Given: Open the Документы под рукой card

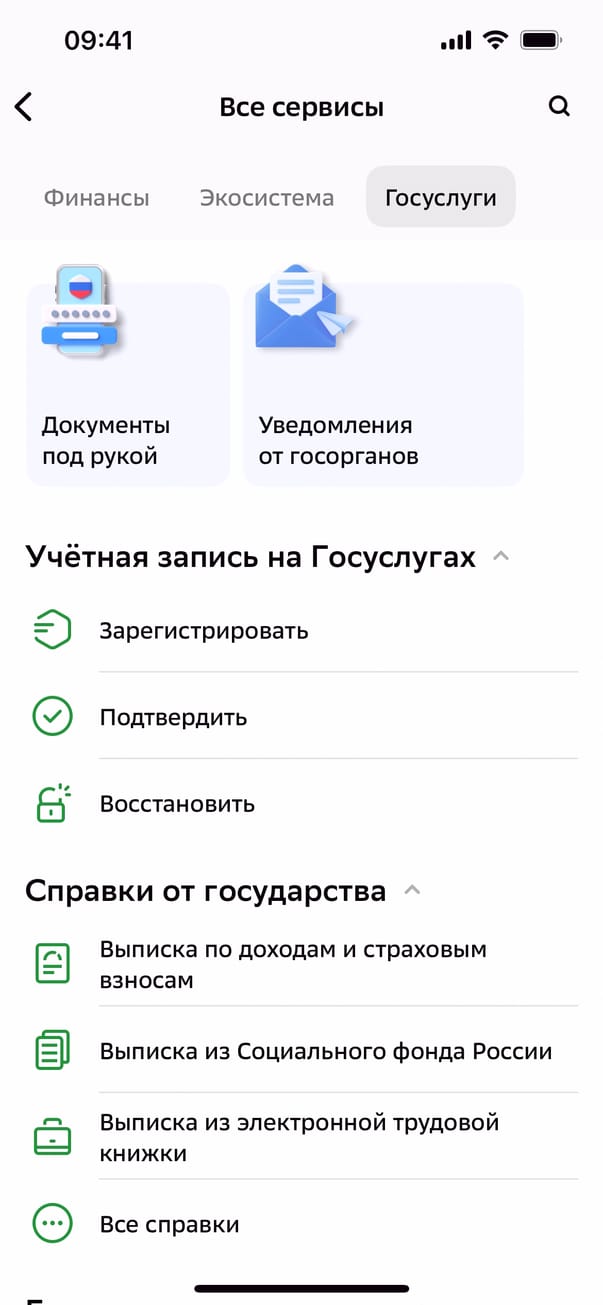Looking at the screenshot, I should [x=128, y=385].
